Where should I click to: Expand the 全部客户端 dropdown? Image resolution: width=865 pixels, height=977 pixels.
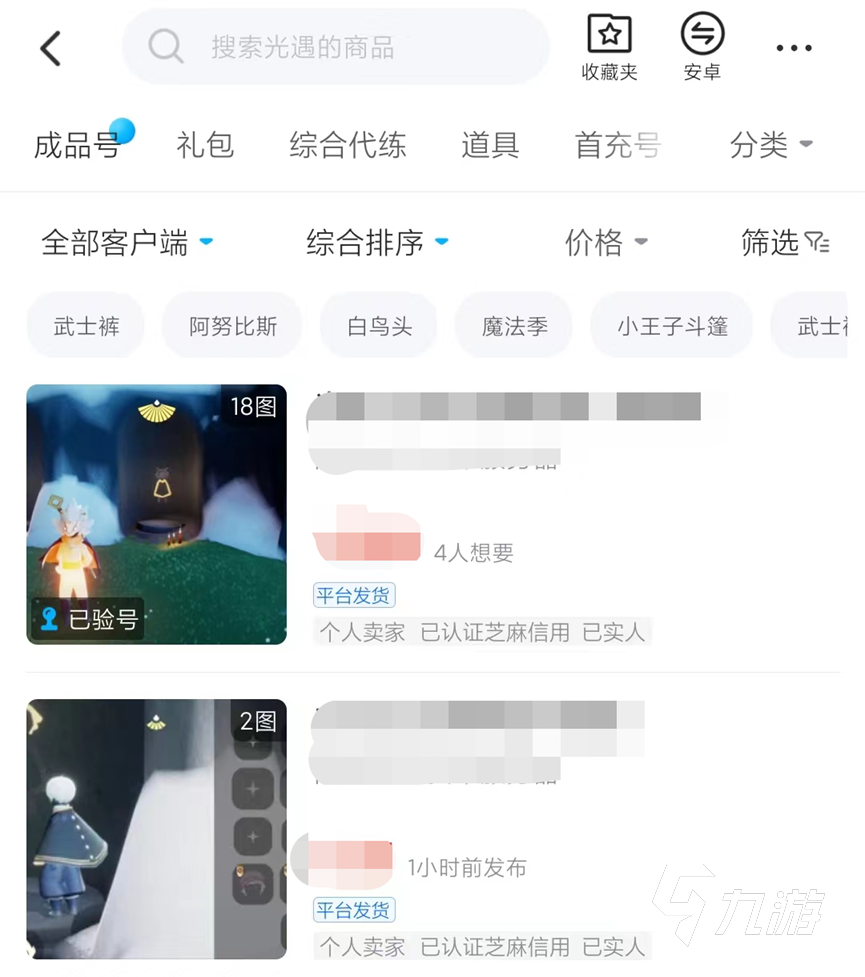point(127,242)
